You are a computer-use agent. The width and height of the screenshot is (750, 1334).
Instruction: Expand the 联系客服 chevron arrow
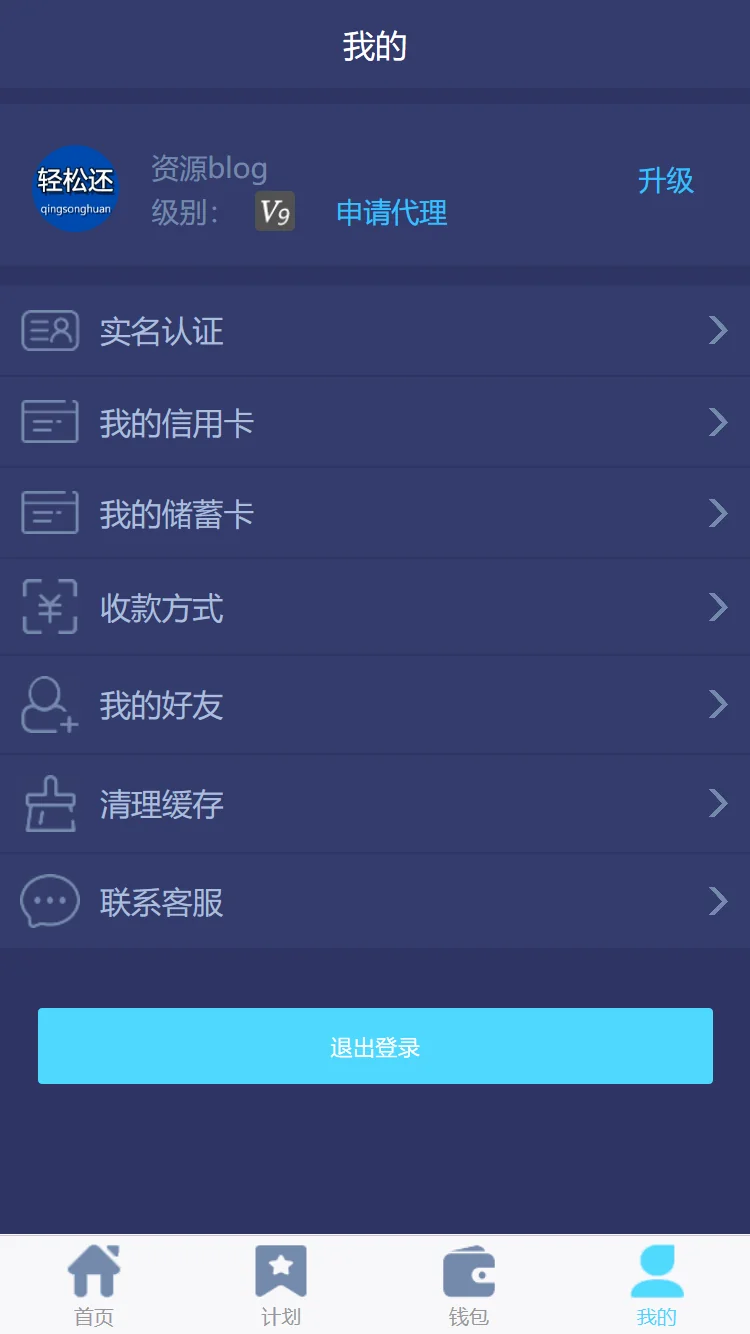tap(718, 901)
